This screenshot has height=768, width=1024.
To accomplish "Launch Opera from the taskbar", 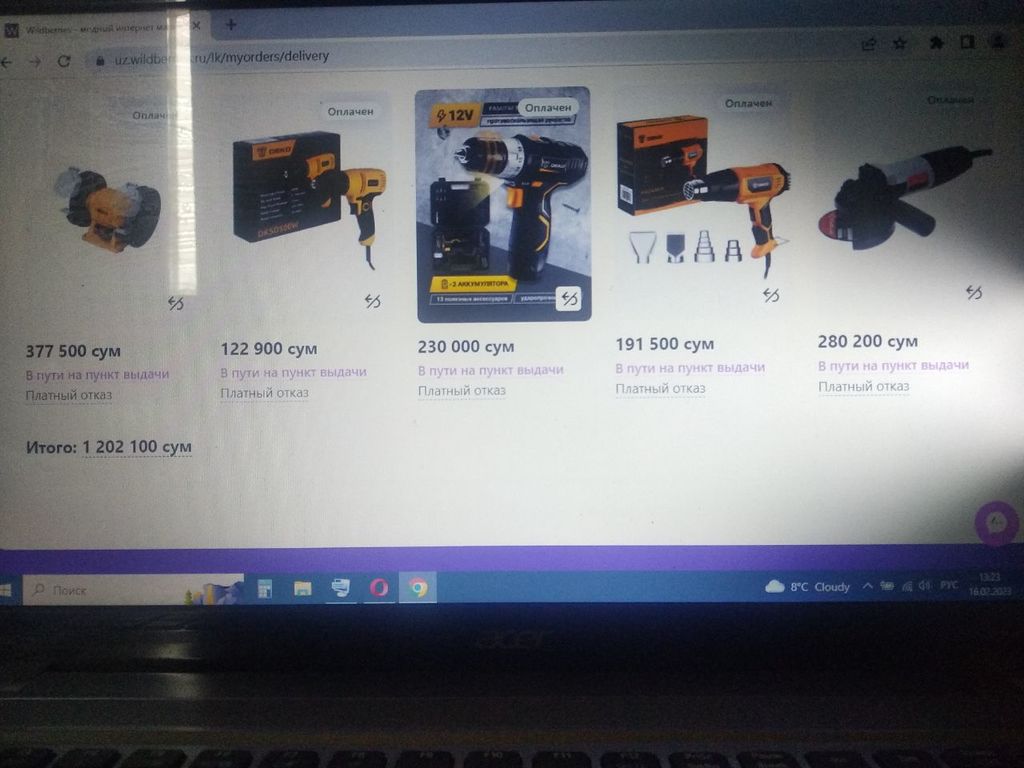I will [x=379, y=588].
